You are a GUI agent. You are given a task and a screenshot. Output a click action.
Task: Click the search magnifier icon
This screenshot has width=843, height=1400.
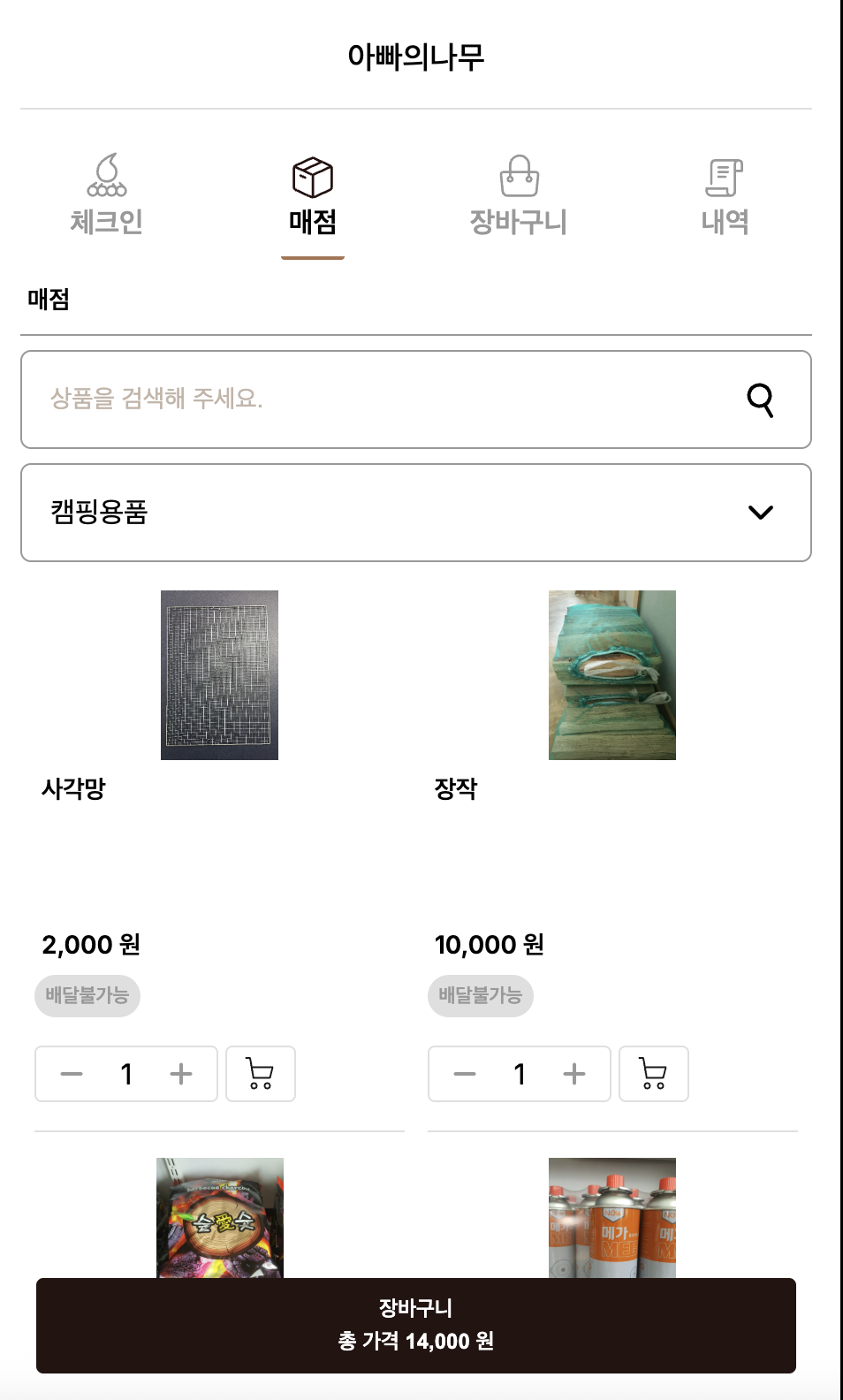tap(761, 399)
